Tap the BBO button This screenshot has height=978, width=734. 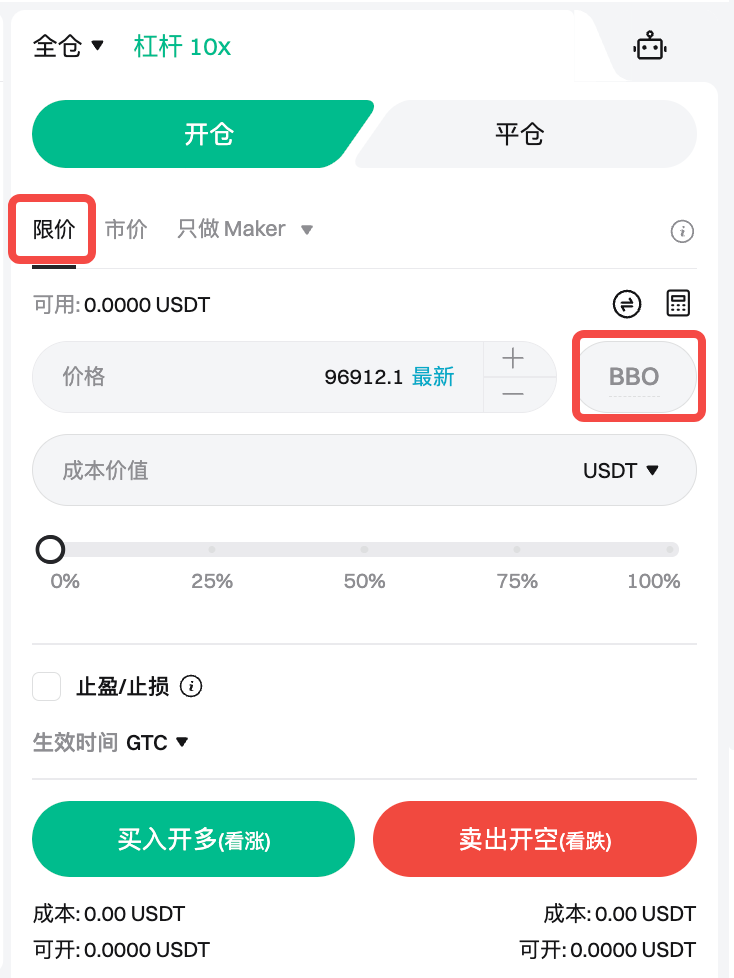(634, 377)
